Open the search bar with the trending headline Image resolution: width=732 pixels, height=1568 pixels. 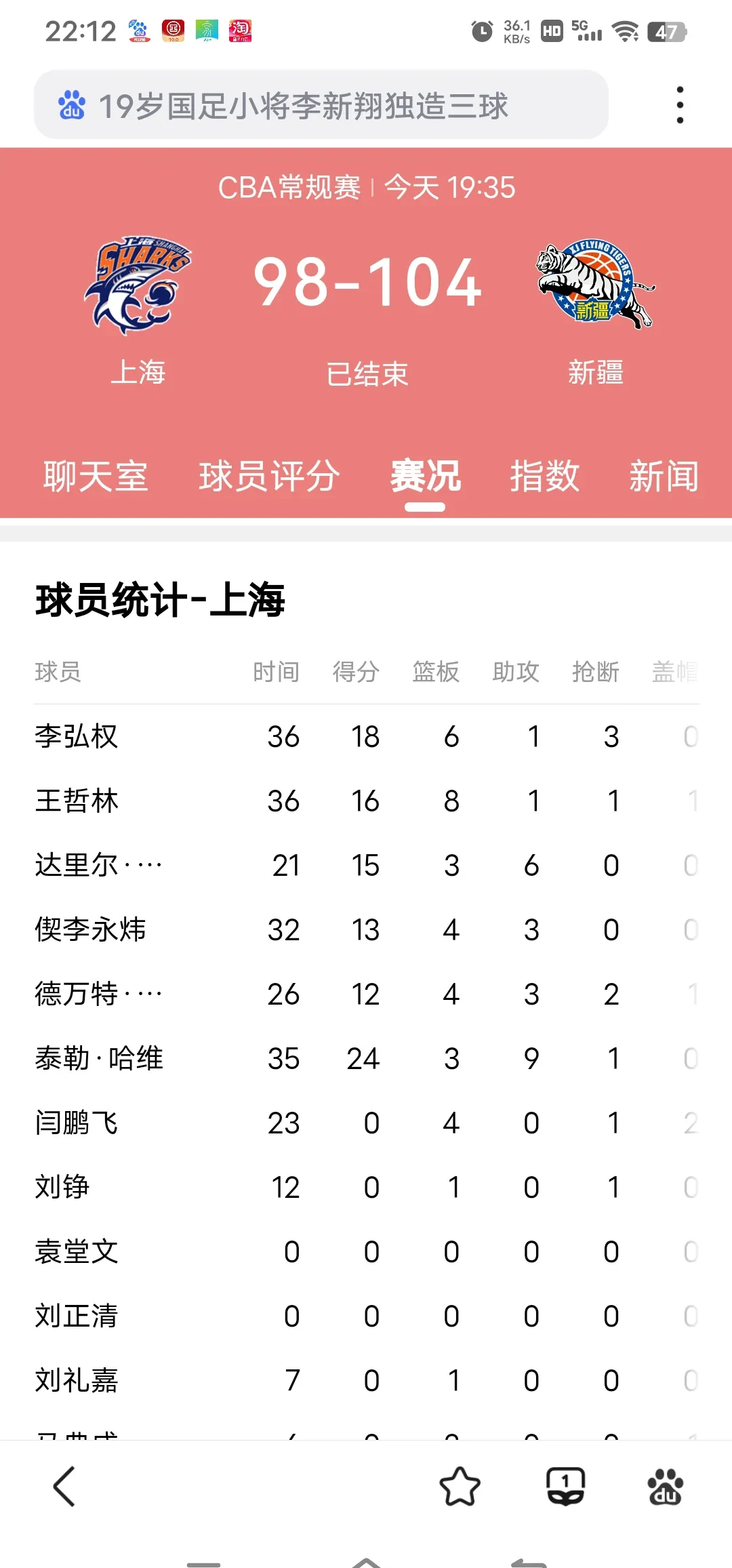click(x=320, y=106)
